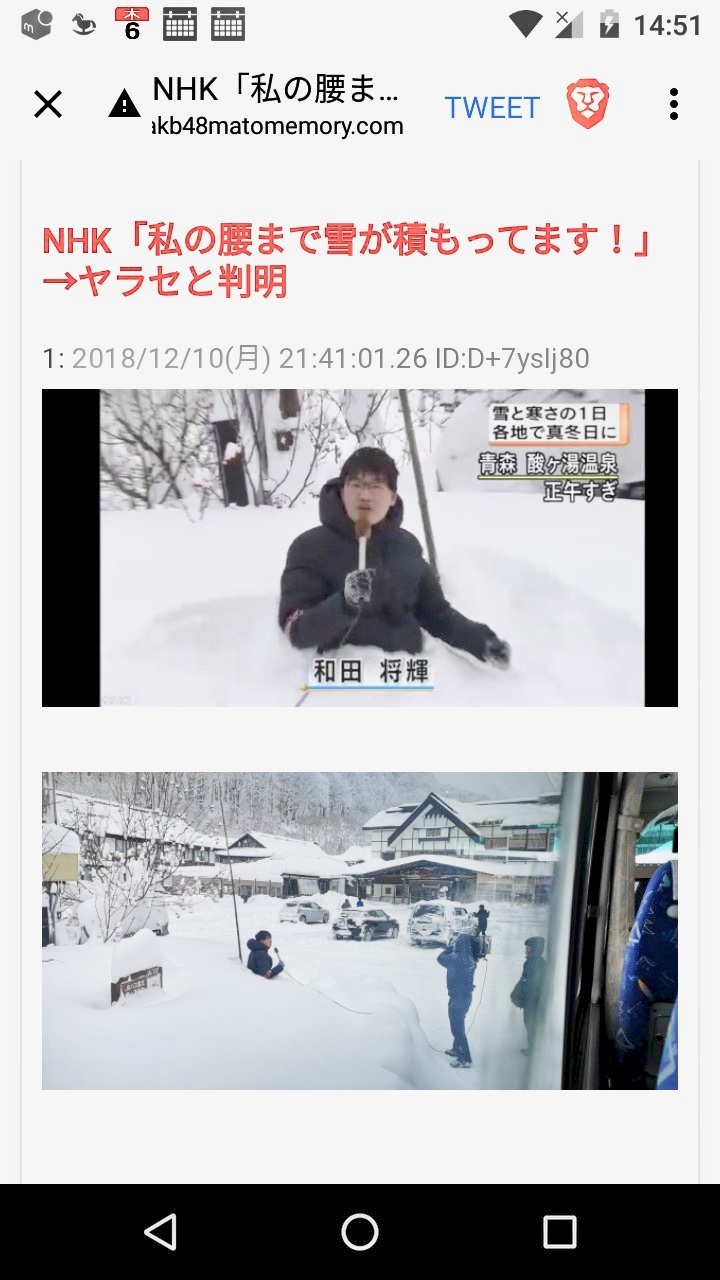Tap the TWEET action button

click(492, 107)
